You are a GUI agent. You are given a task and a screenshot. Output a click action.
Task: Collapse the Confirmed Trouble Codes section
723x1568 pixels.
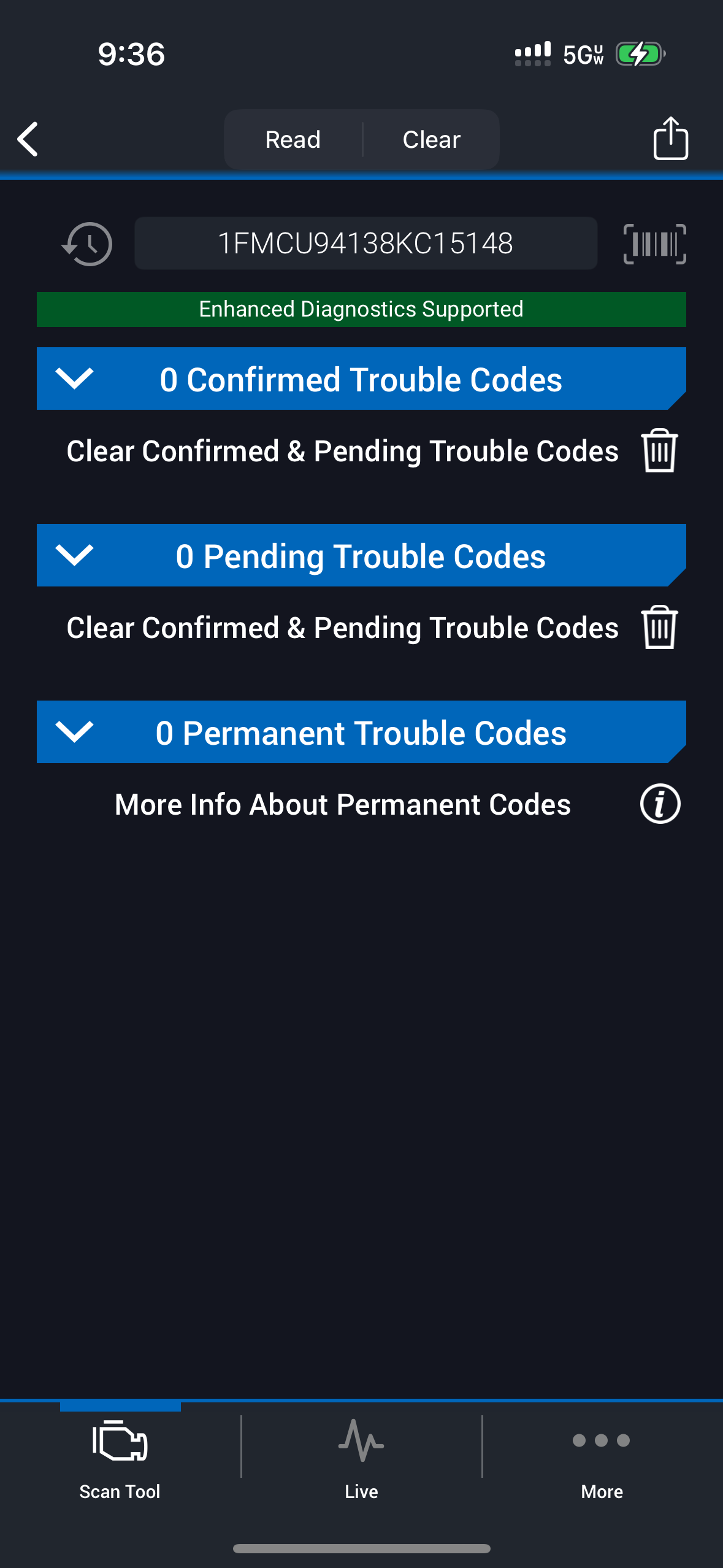(x=74, y=379)
